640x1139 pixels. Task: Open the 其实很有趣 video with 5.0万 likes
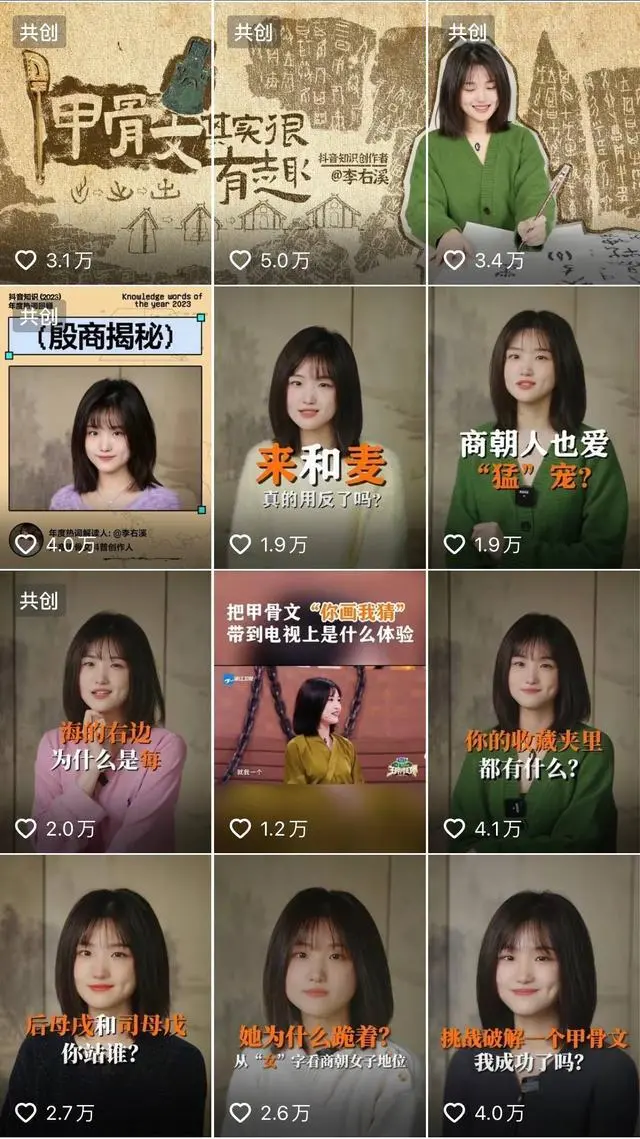click(320, 142)
